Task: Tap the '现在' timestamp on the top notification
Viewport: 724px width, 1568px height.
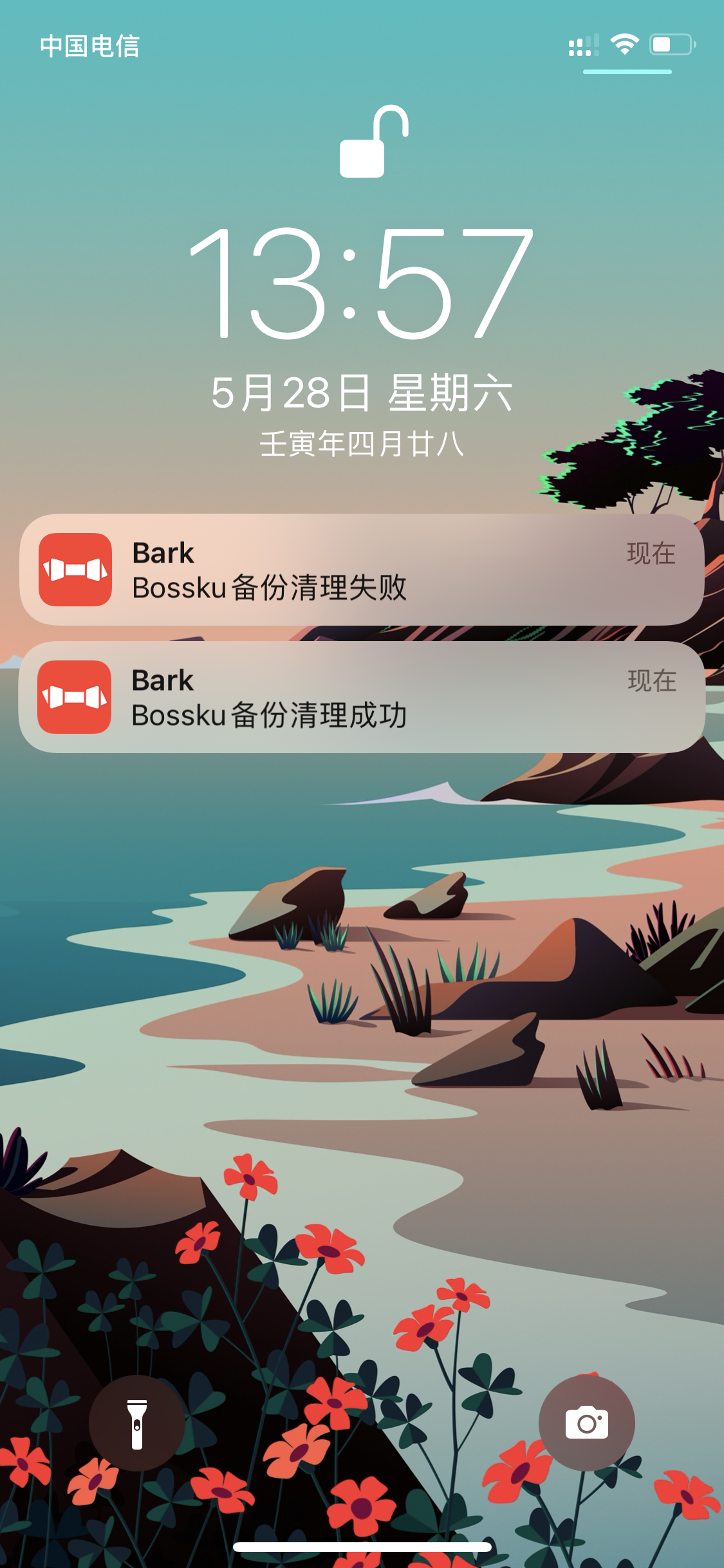Action: tap(653, 553)
